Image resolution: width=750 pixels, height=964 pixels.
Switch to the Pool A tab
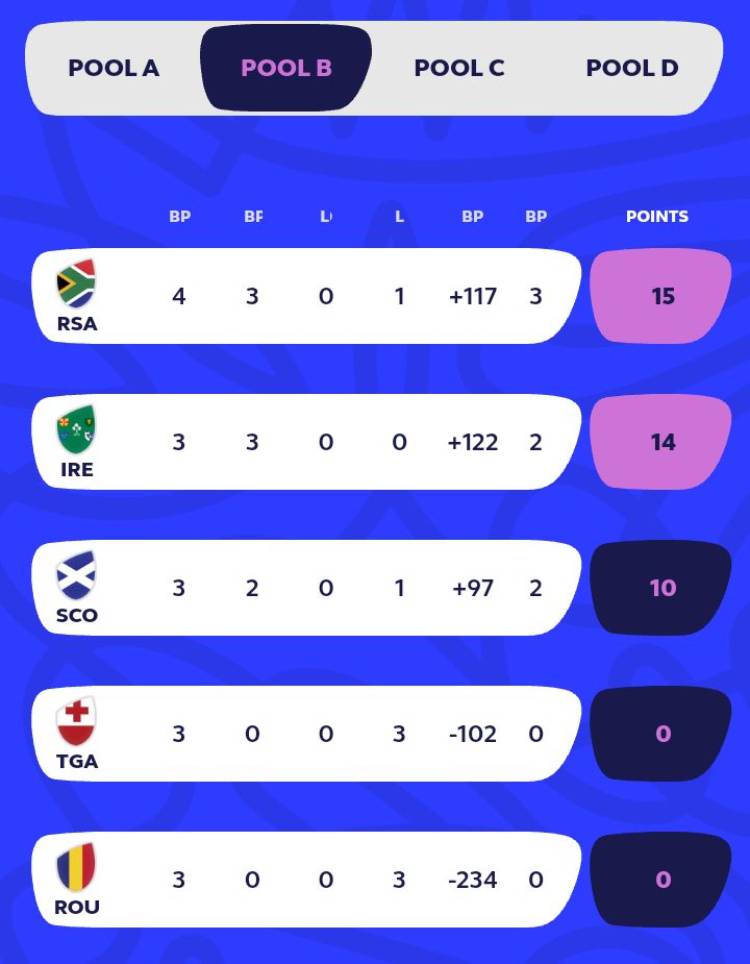pos(113,68)
